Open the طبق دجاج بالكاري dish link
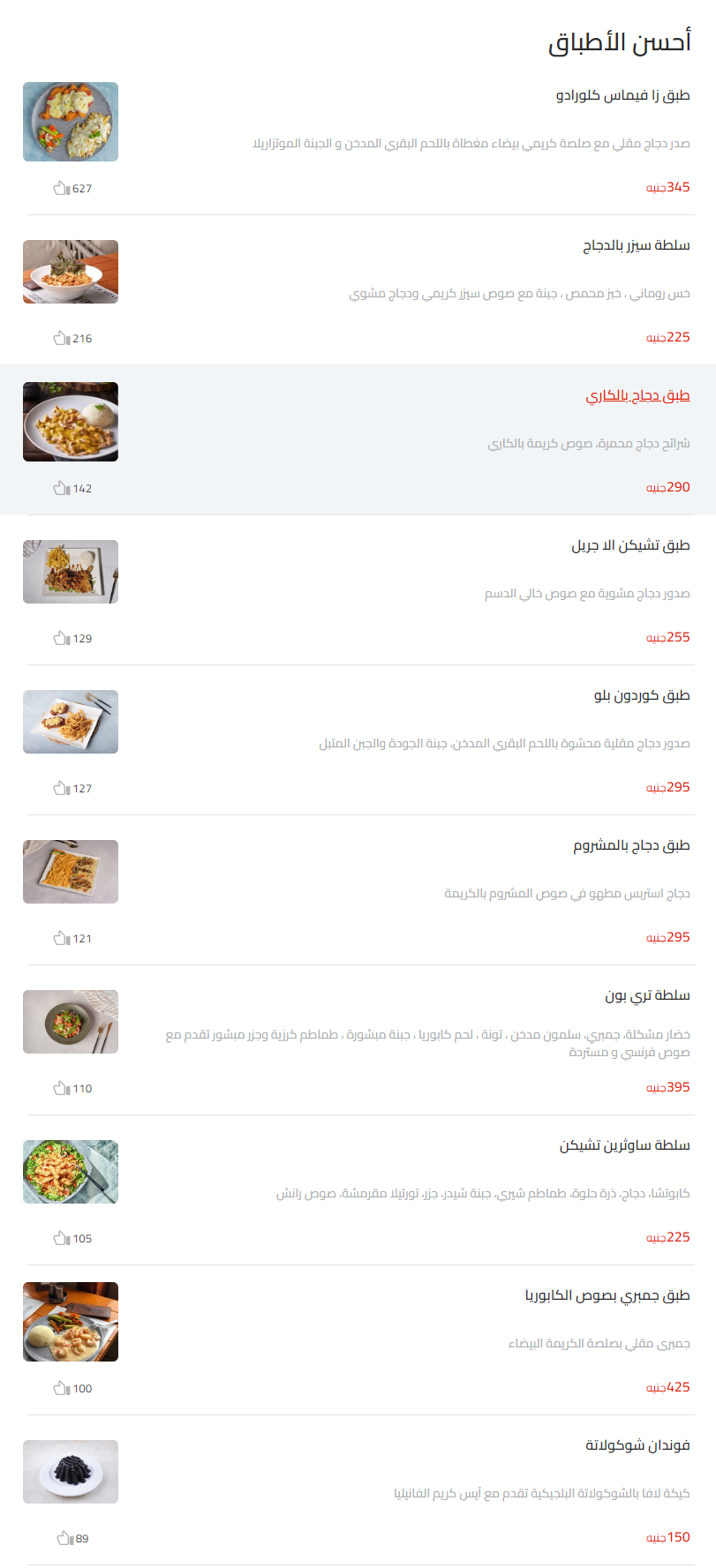The width and height of the screenshot is (716, 1568). [x=639, y=397]
